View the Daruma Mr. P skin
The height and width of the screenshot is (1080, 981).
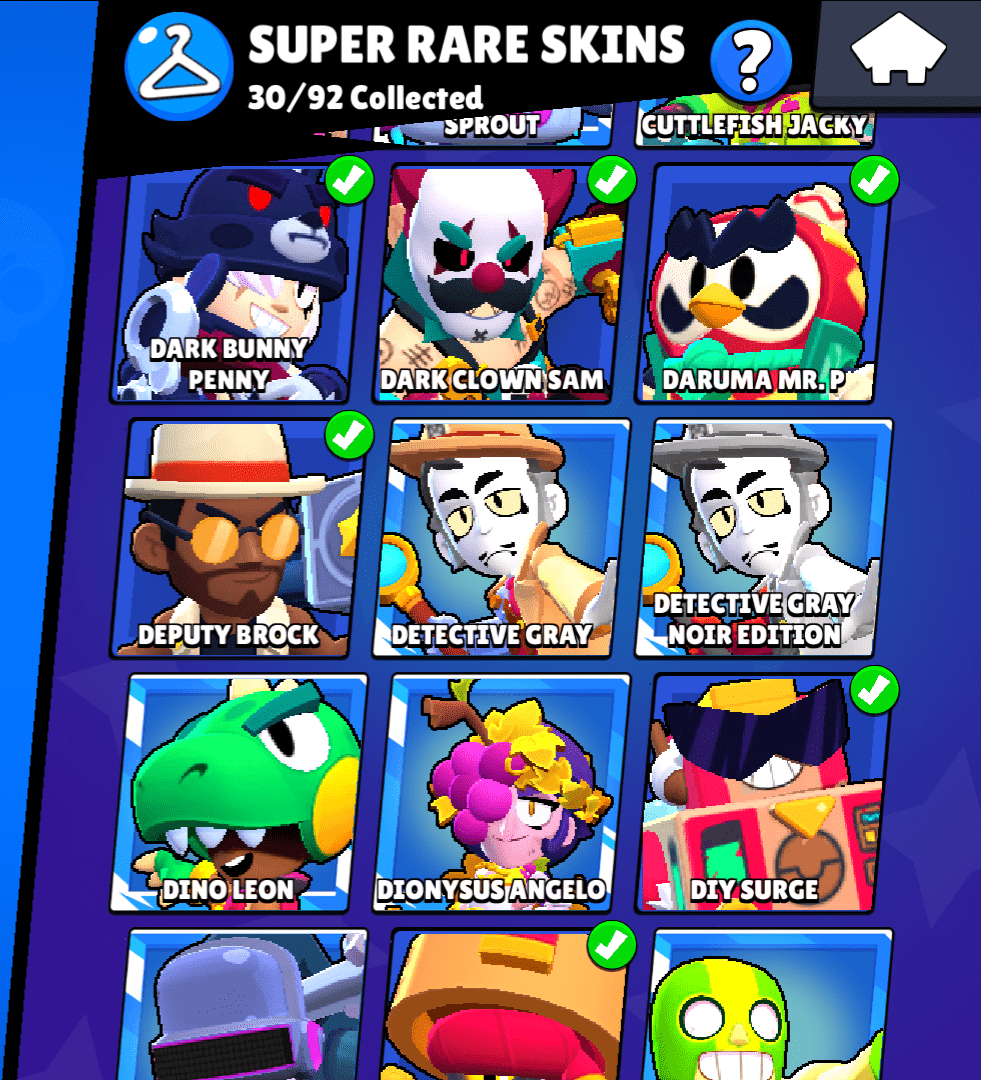click(x=760, y=285)
